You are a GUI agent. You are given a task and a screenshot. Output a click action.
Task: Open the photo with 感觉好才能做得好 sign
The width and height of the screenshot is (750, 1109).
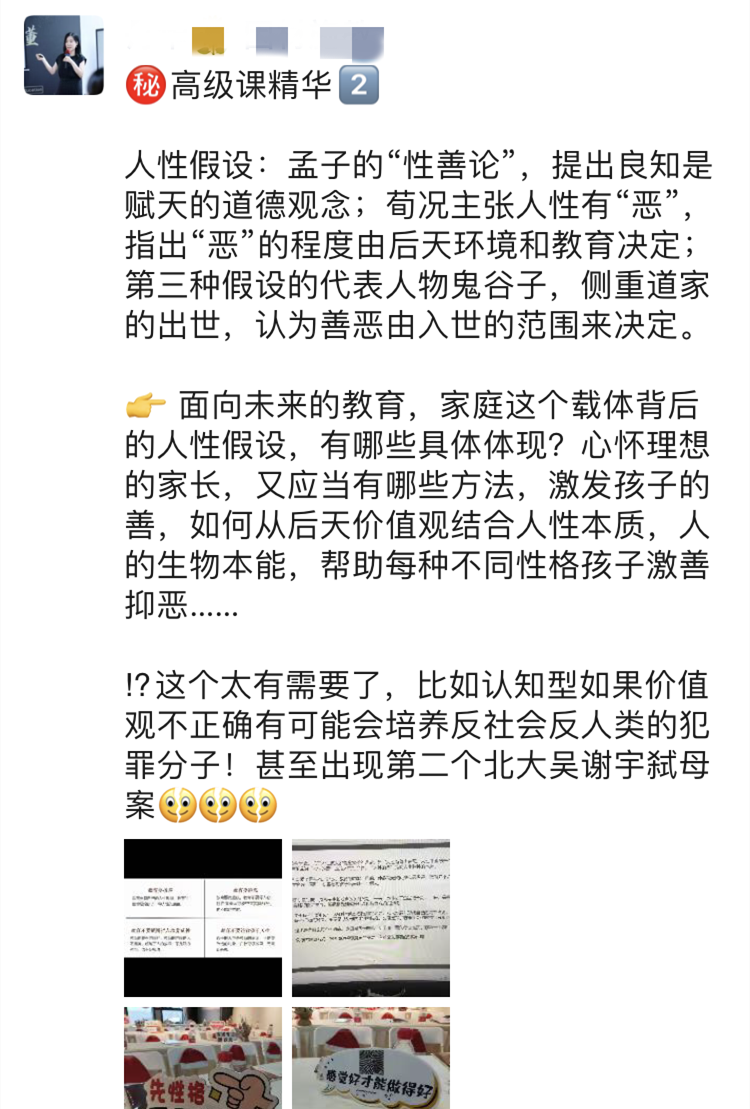pos(370,1057)
